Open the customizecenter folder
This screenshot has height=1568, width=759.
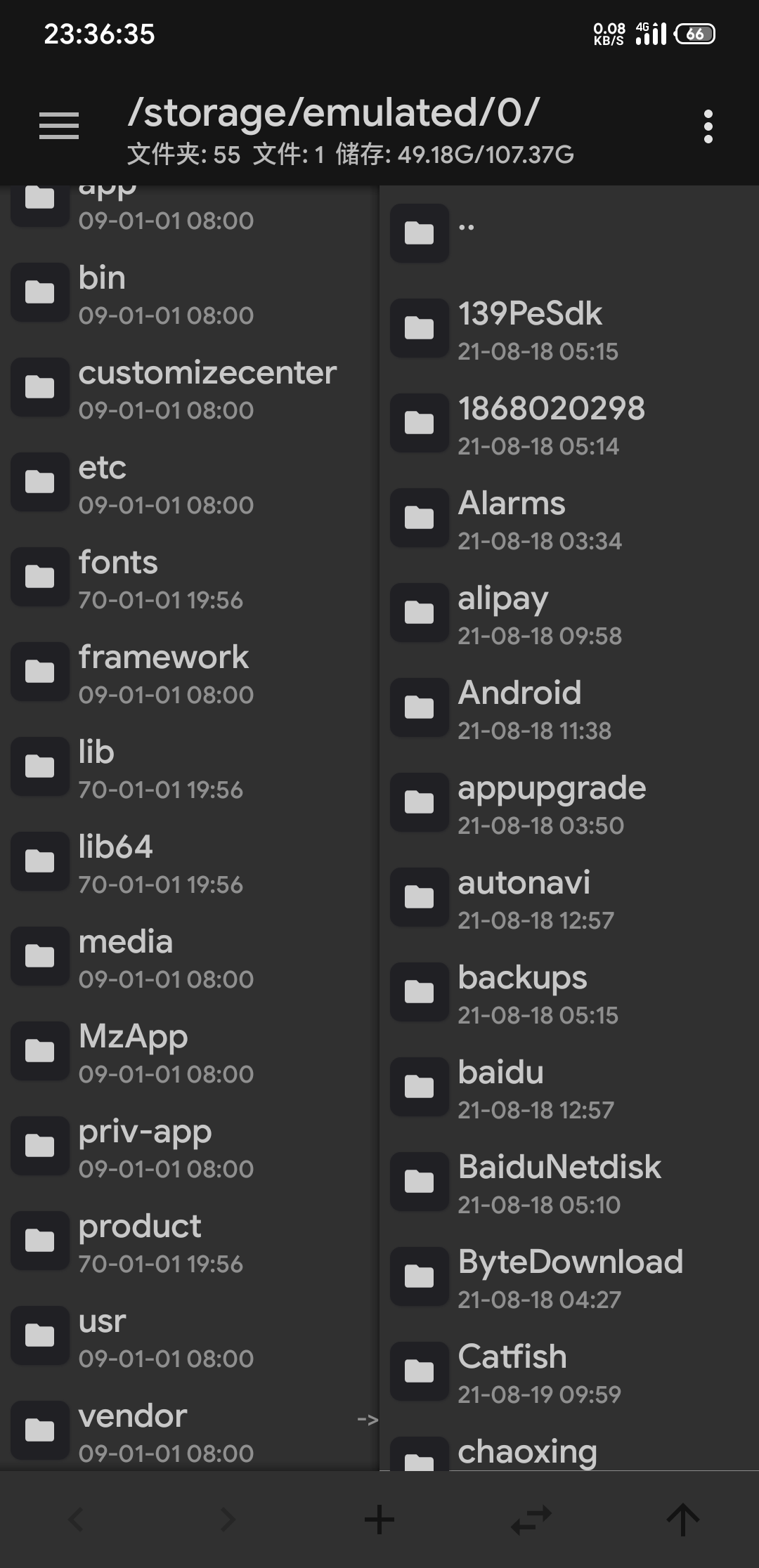pyautogui.click(x=190, y=388)
